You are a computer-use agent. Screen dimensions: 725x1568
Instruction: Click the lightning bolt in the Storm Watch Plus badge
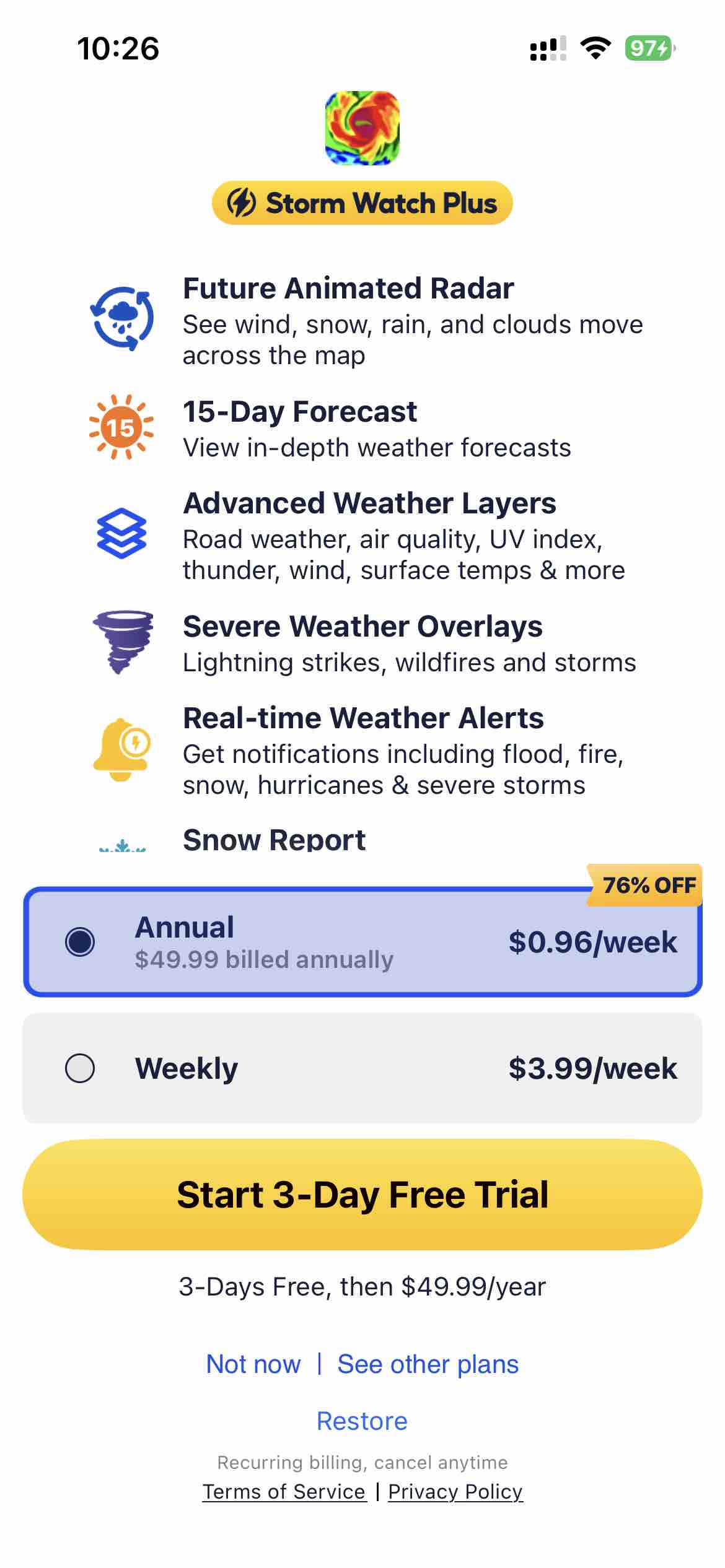[243, 202]
